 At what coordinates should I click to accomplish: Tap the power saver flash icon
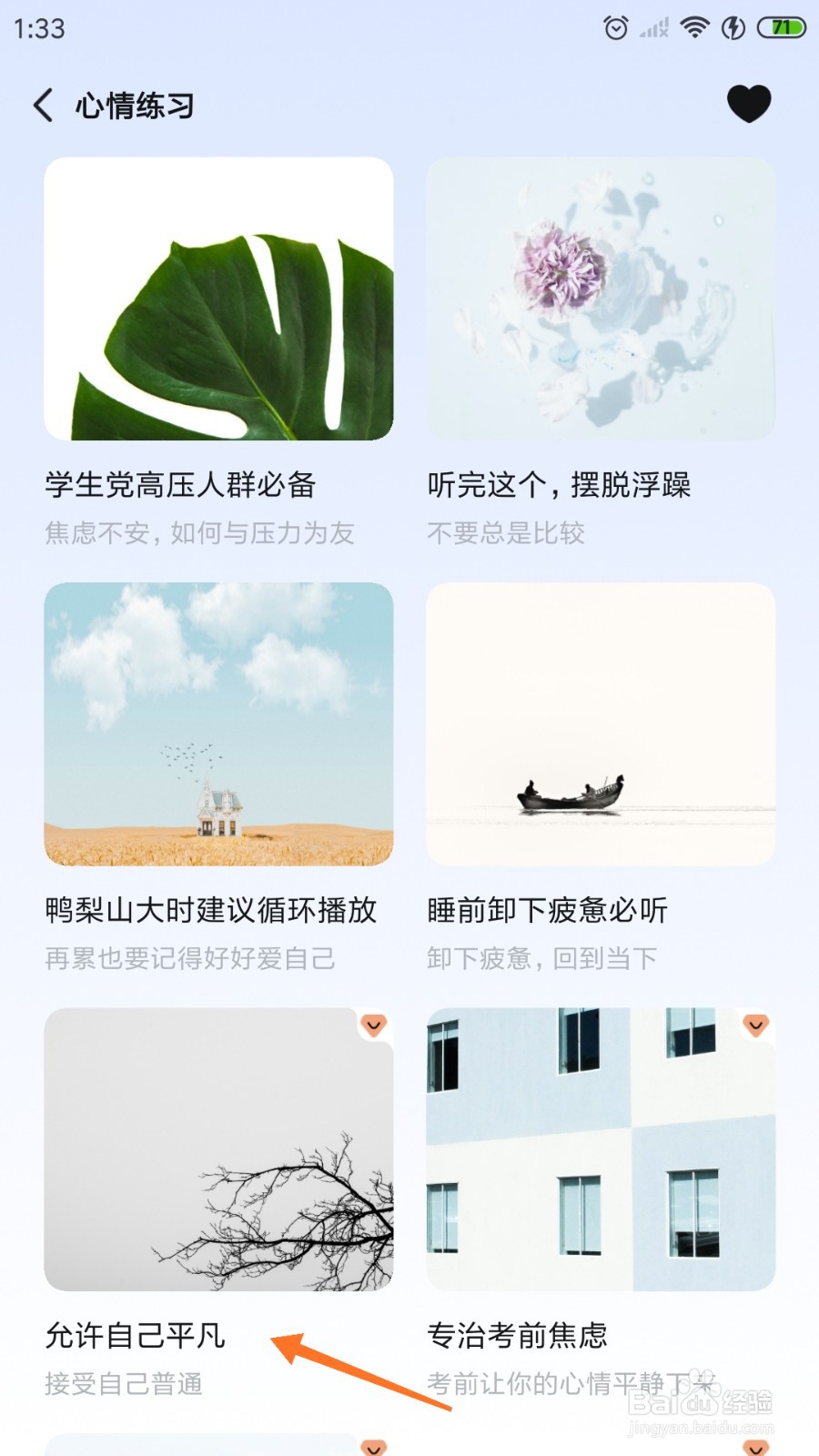click(x=733, y=27)
